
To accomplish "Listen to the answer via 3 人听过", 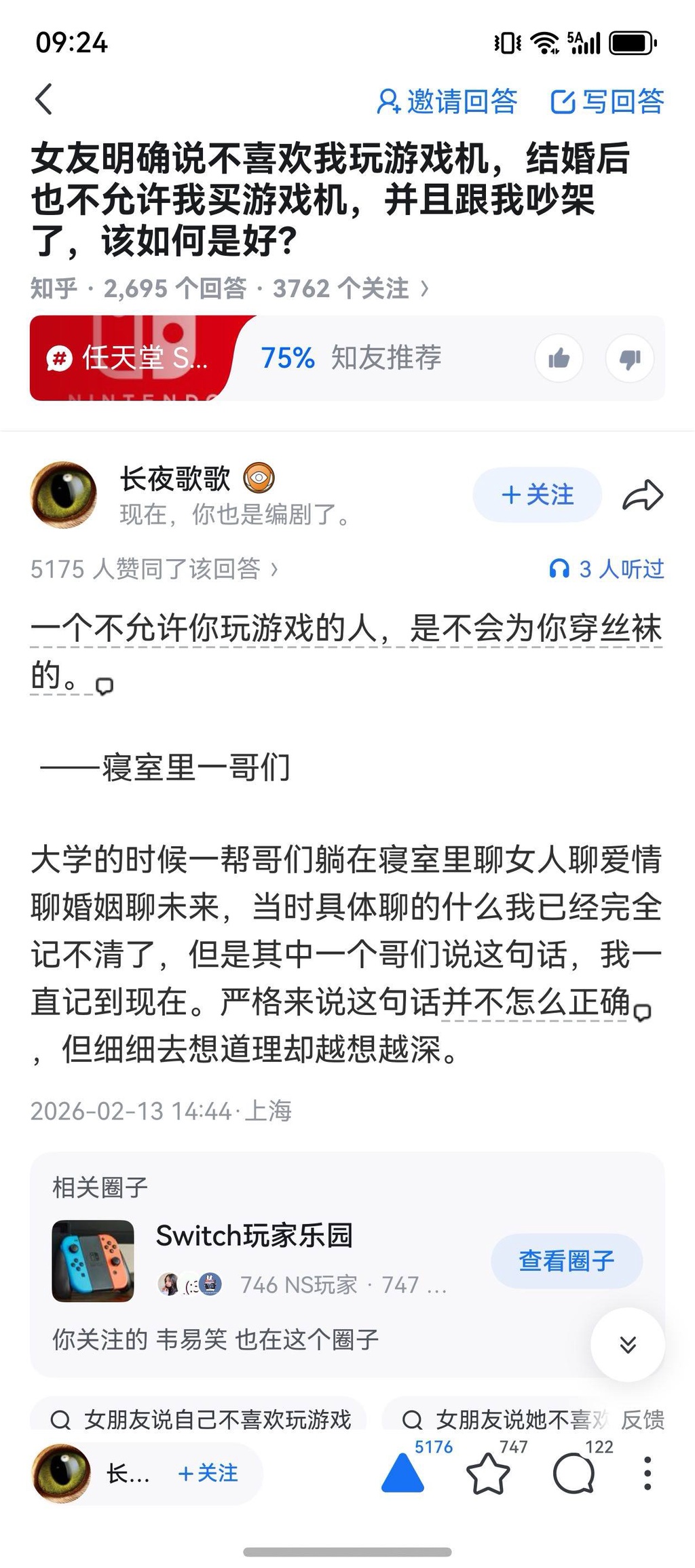I will point(607,569).
